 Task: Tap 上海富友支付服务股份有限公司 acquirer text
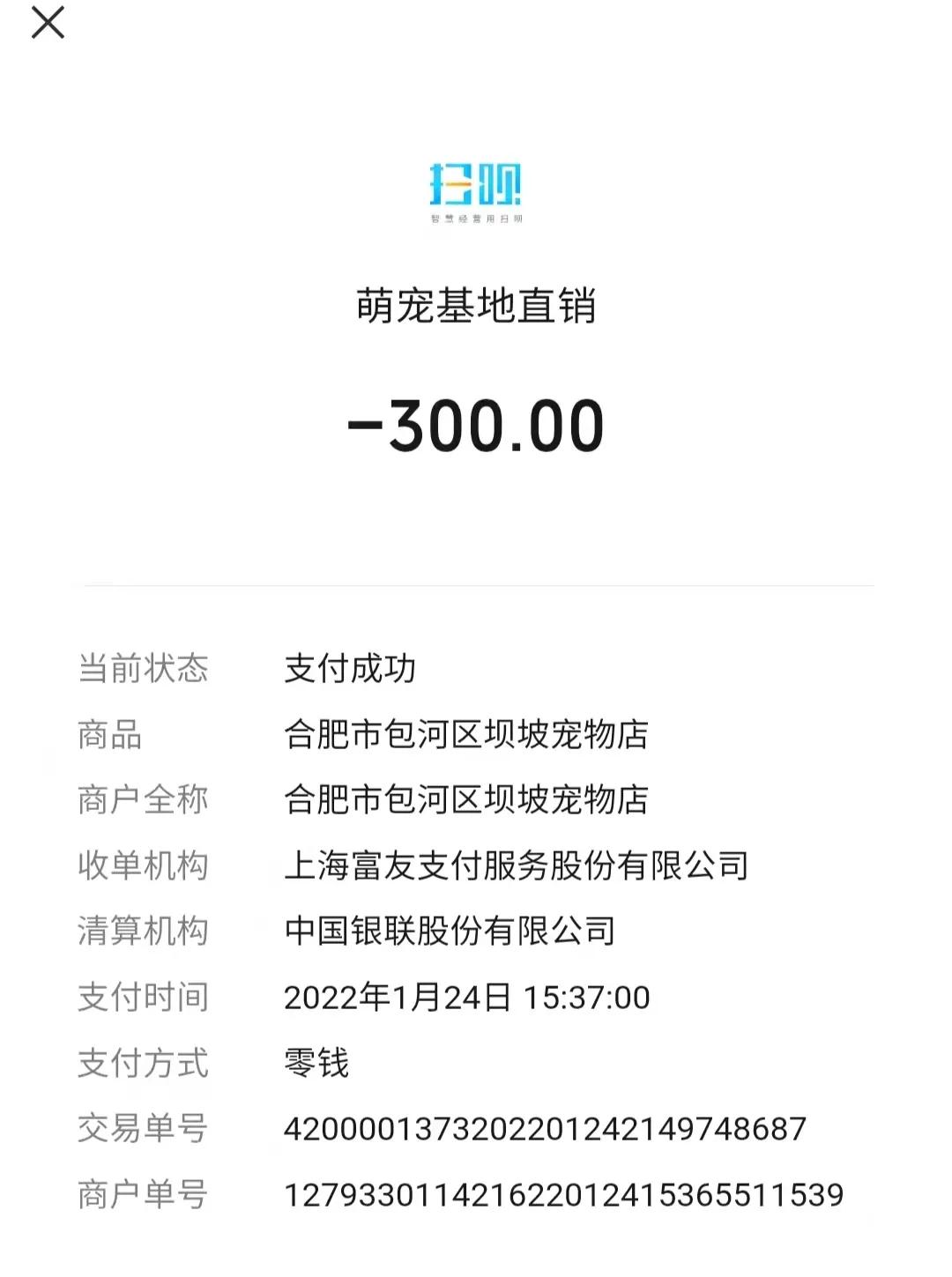[516, 866]
